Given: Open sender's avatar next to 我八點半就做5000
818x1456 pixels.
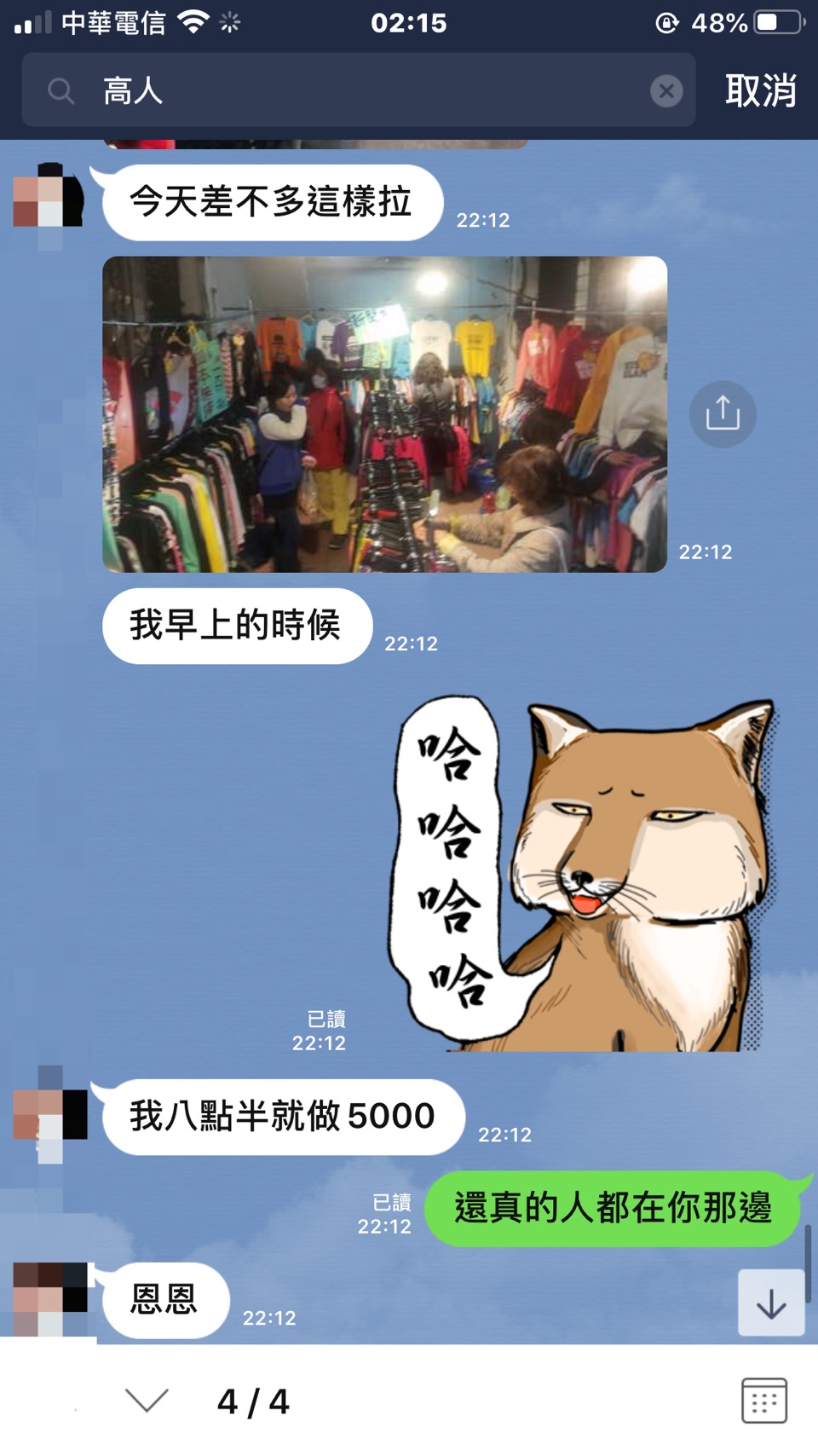Looking at the screenshot, I should tap(50, 1115).
